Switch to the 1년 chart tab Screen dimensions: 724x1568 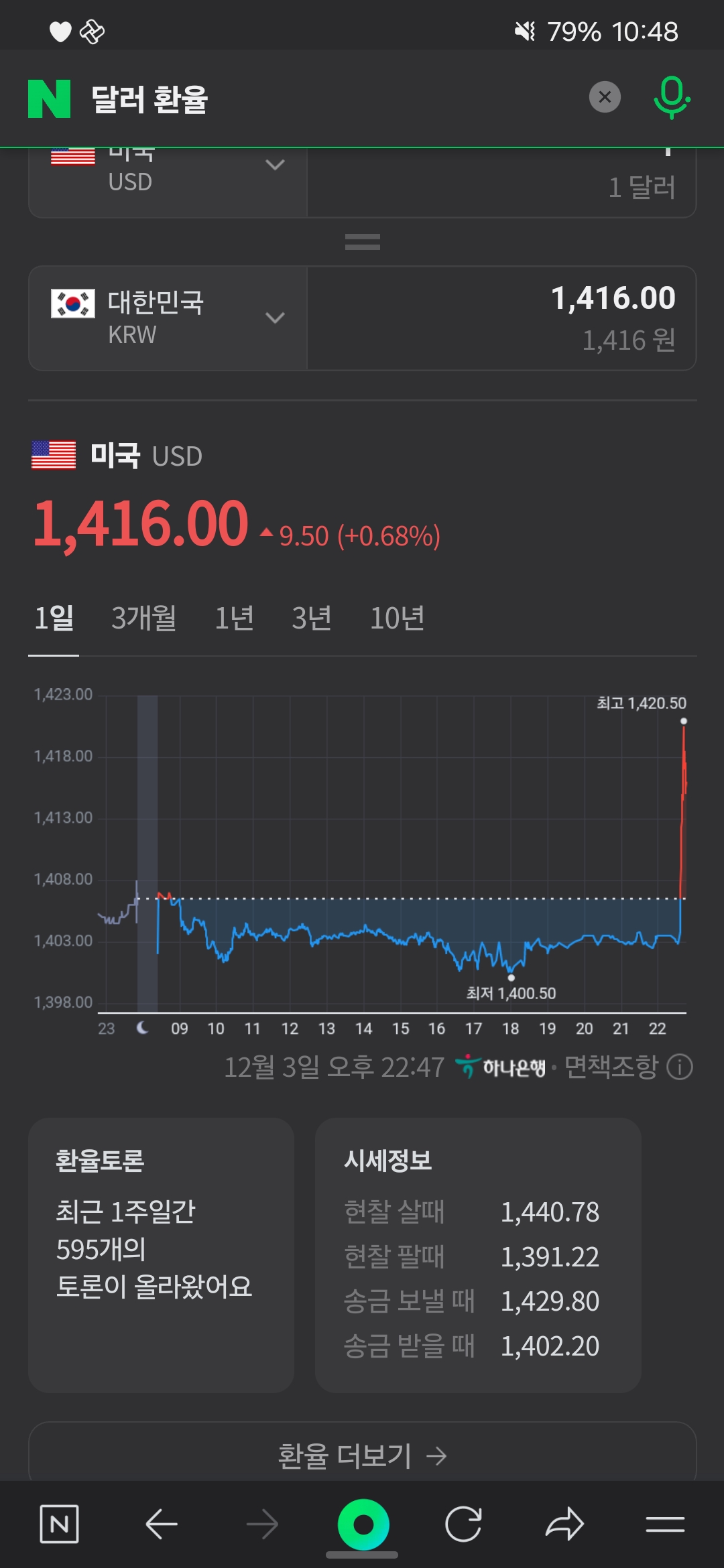click(x=234, y=618)
